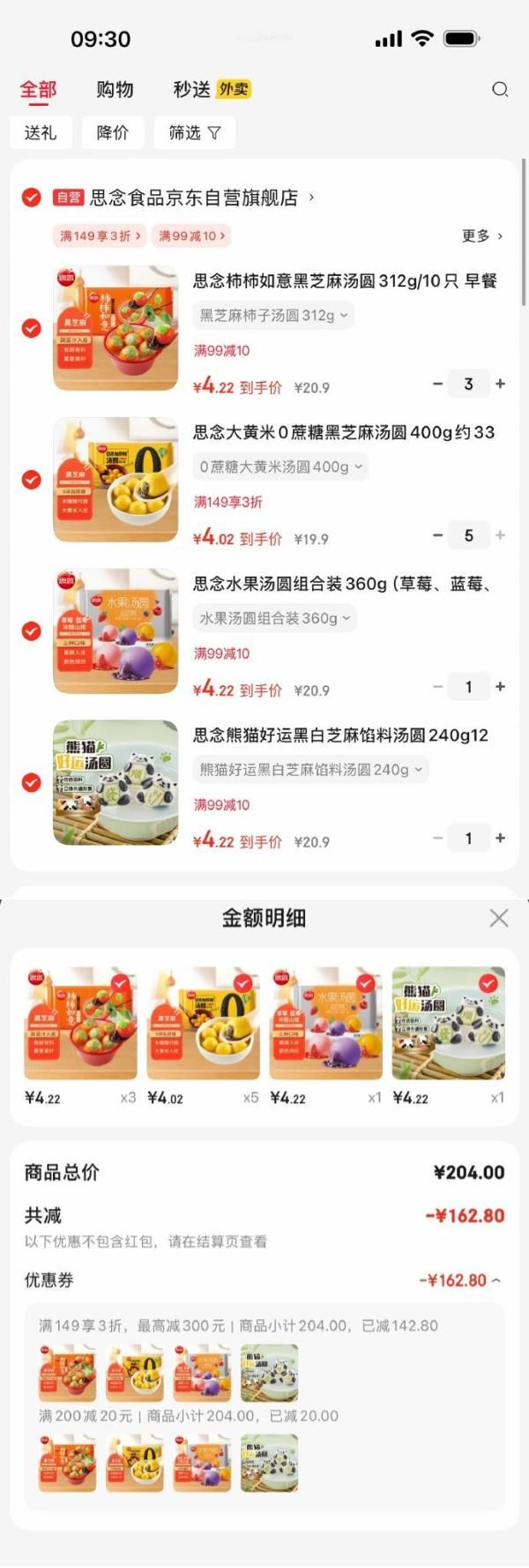The height and width of the screenshot is (1568, 529).
Task: Decrease quantity of 思念大黄米0蔗糖黑芝麻汤圆
Action: tap(438, 535)
